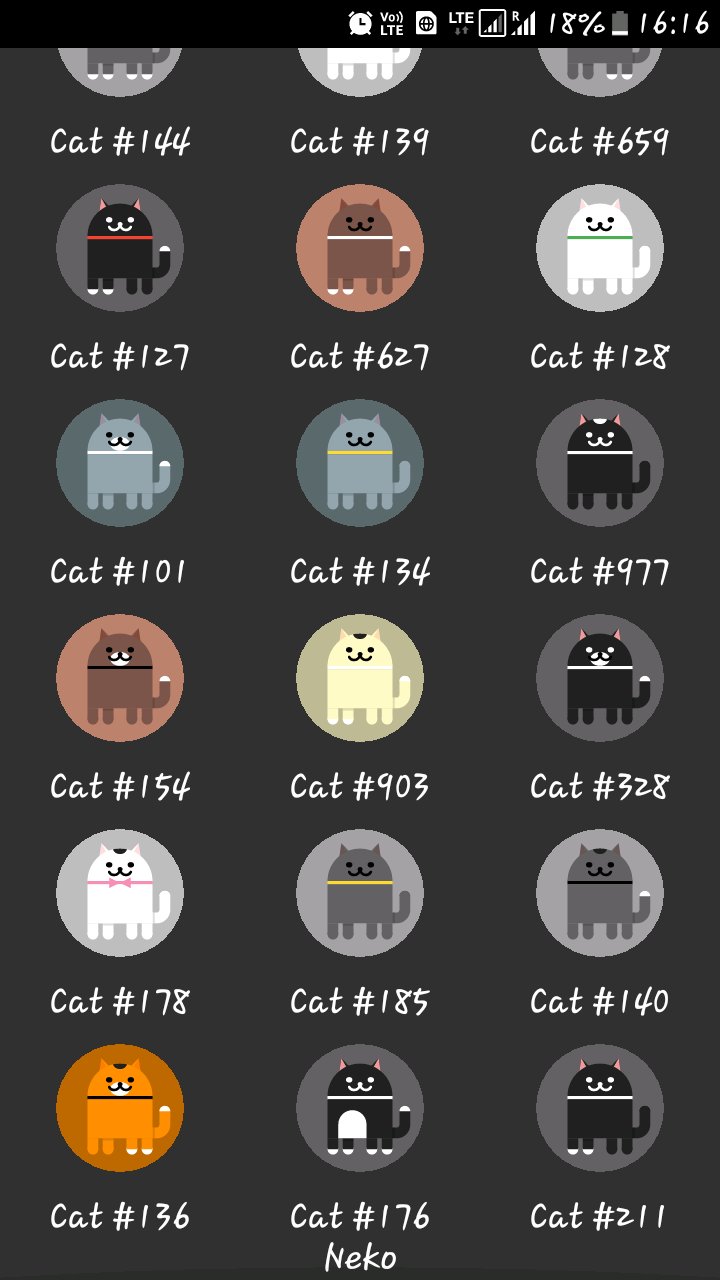Tap black Cat #211

600,1108
